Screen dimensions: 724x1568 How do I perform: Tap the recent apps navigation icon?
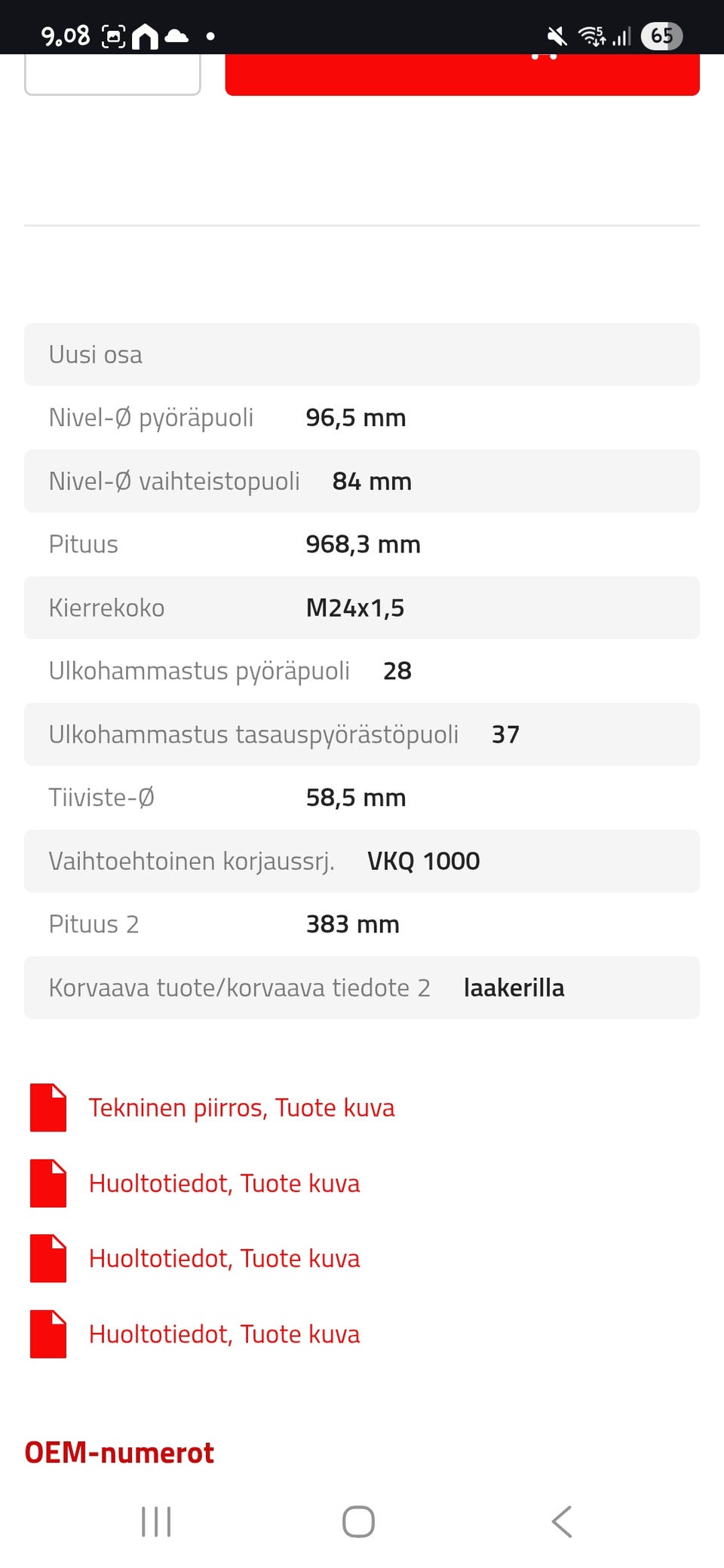[155, 1521]
